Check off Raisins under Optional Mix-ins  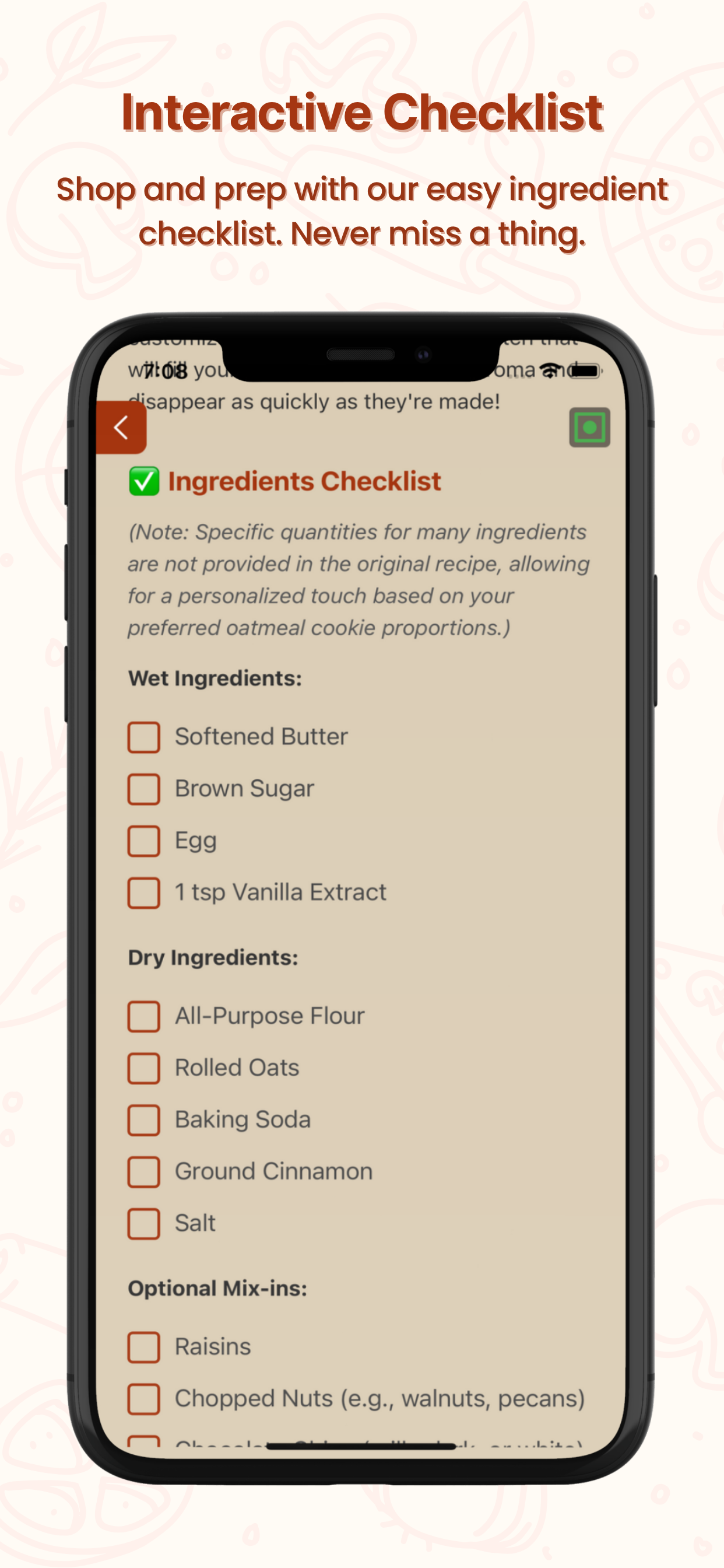[143, 1348]
